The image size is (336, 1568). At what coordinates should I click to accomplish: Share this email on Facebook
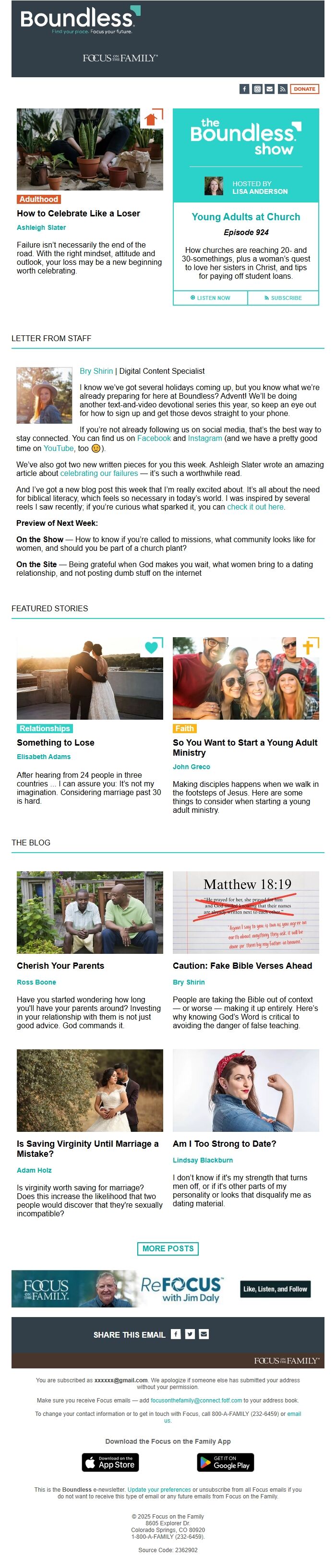coord(176,1334)
